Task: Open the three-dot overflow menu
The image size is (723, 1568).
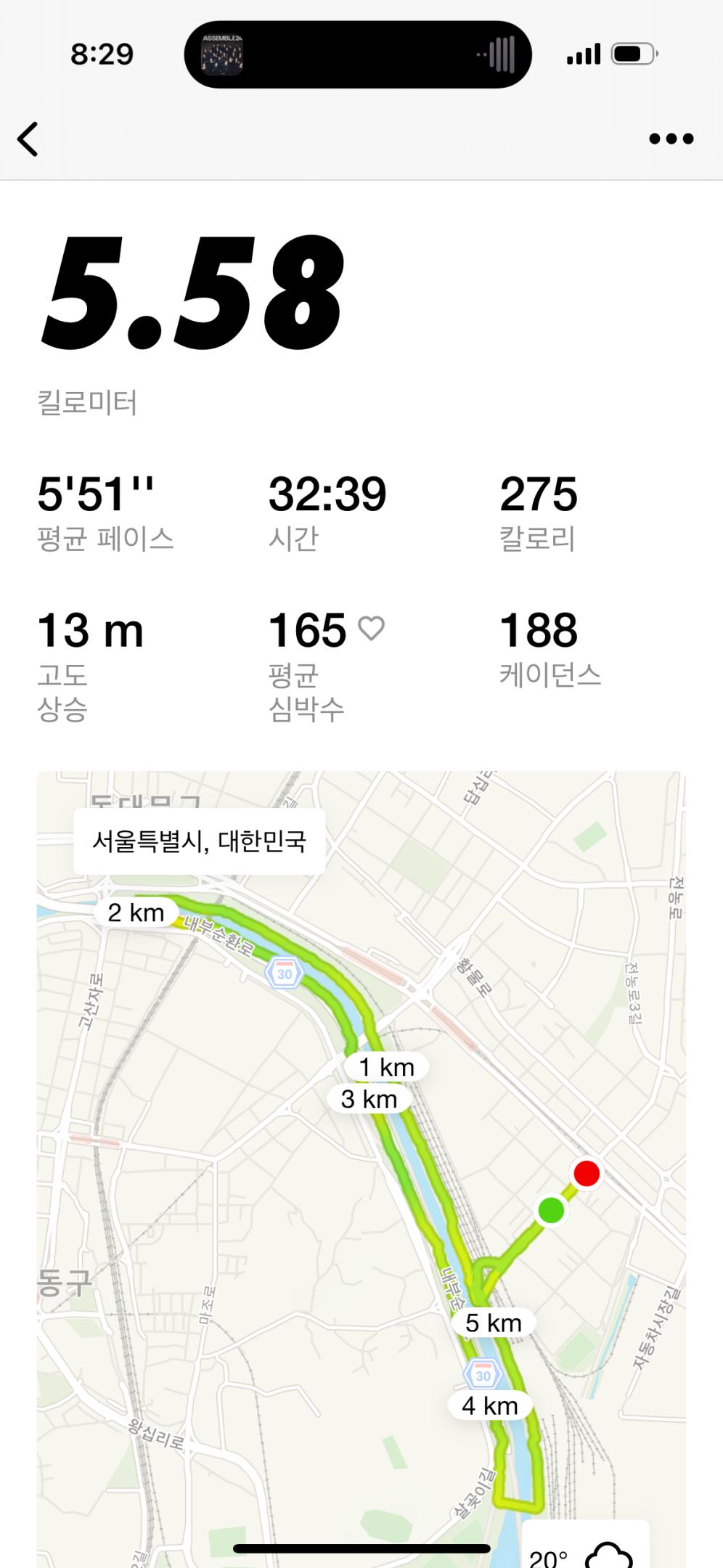Action: click(x=671, y=139)
